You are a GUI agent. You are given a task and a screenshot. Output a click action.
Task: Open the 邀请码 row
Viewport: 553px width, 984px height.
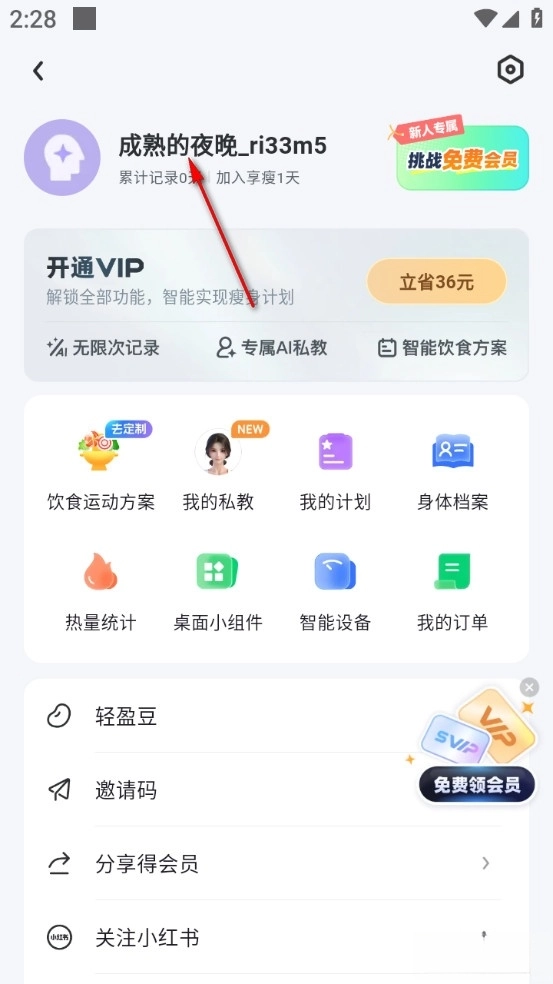coord(276,789)
